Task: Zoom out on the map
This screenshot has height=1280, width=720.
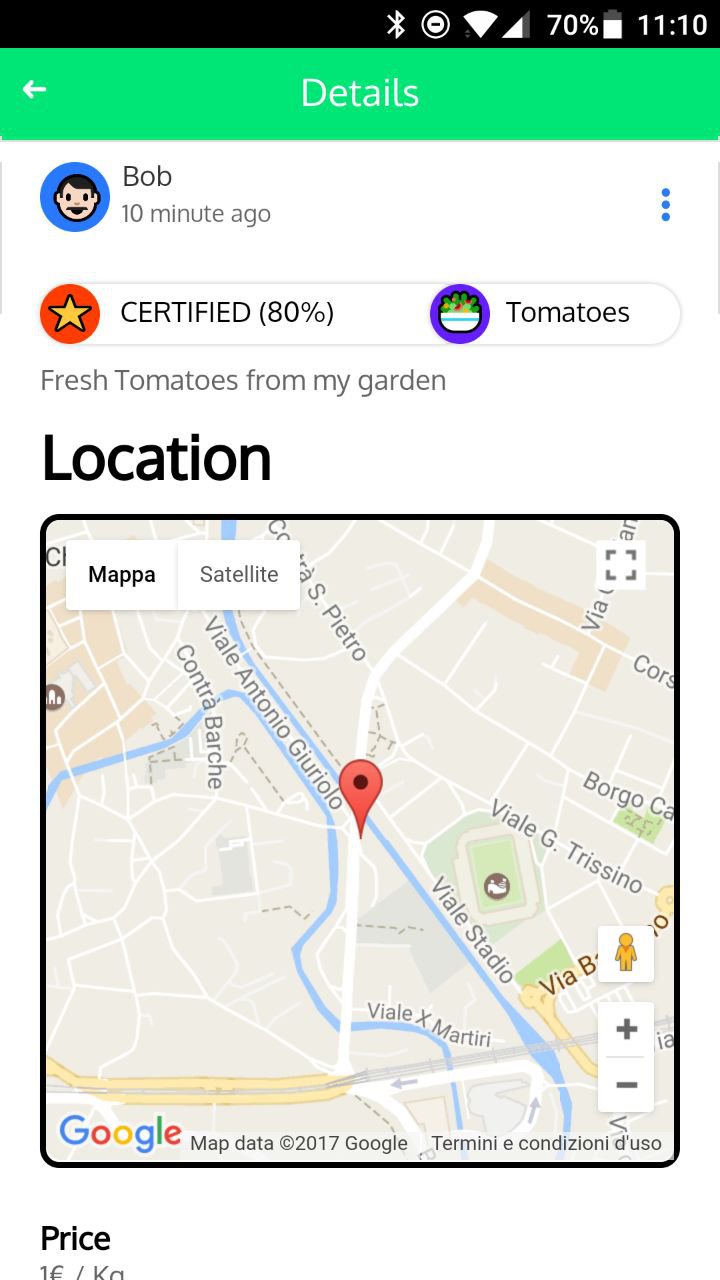Action: click(626, 1085)
